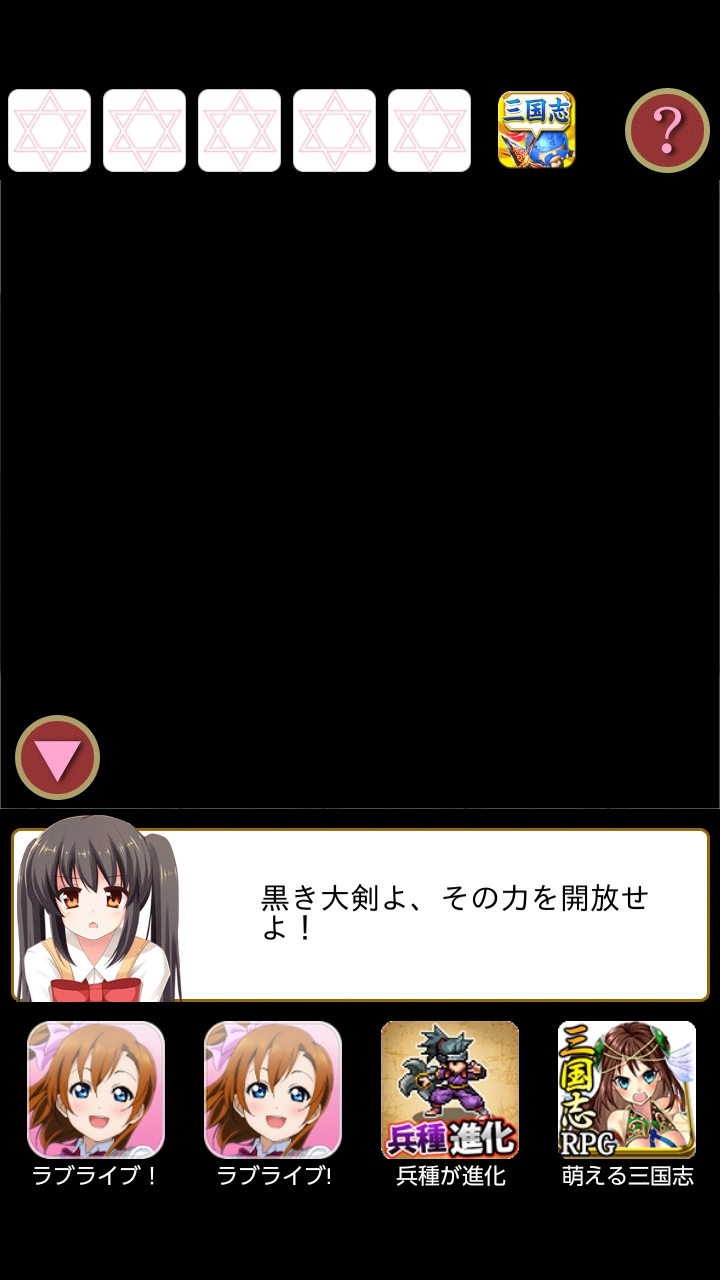The height and width of the screenshot is (1280, 720).
Task: Open the 三国志 ad icon at top
Action: (537, 130)
